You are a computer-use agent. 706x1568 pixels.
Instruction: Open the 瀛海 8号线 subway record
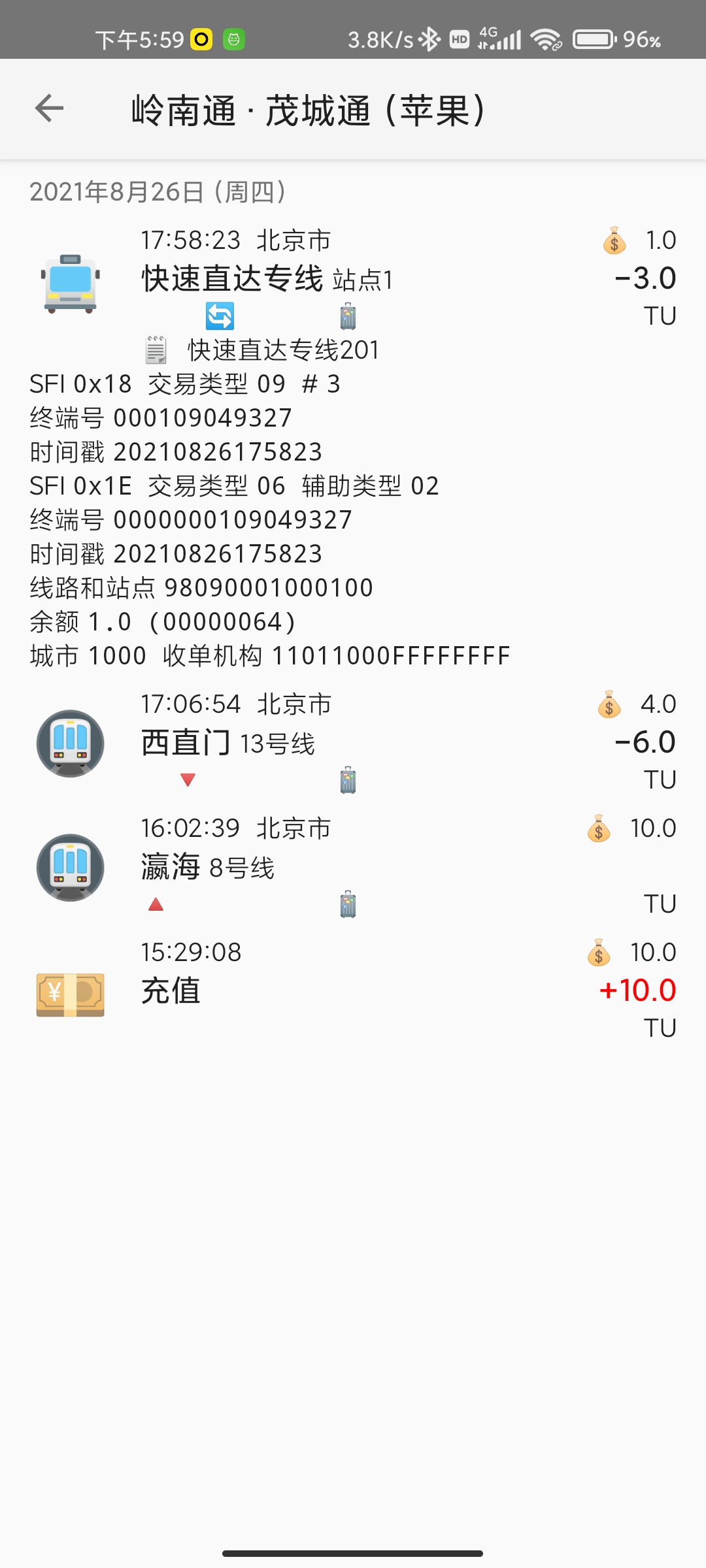click(353, 866)
